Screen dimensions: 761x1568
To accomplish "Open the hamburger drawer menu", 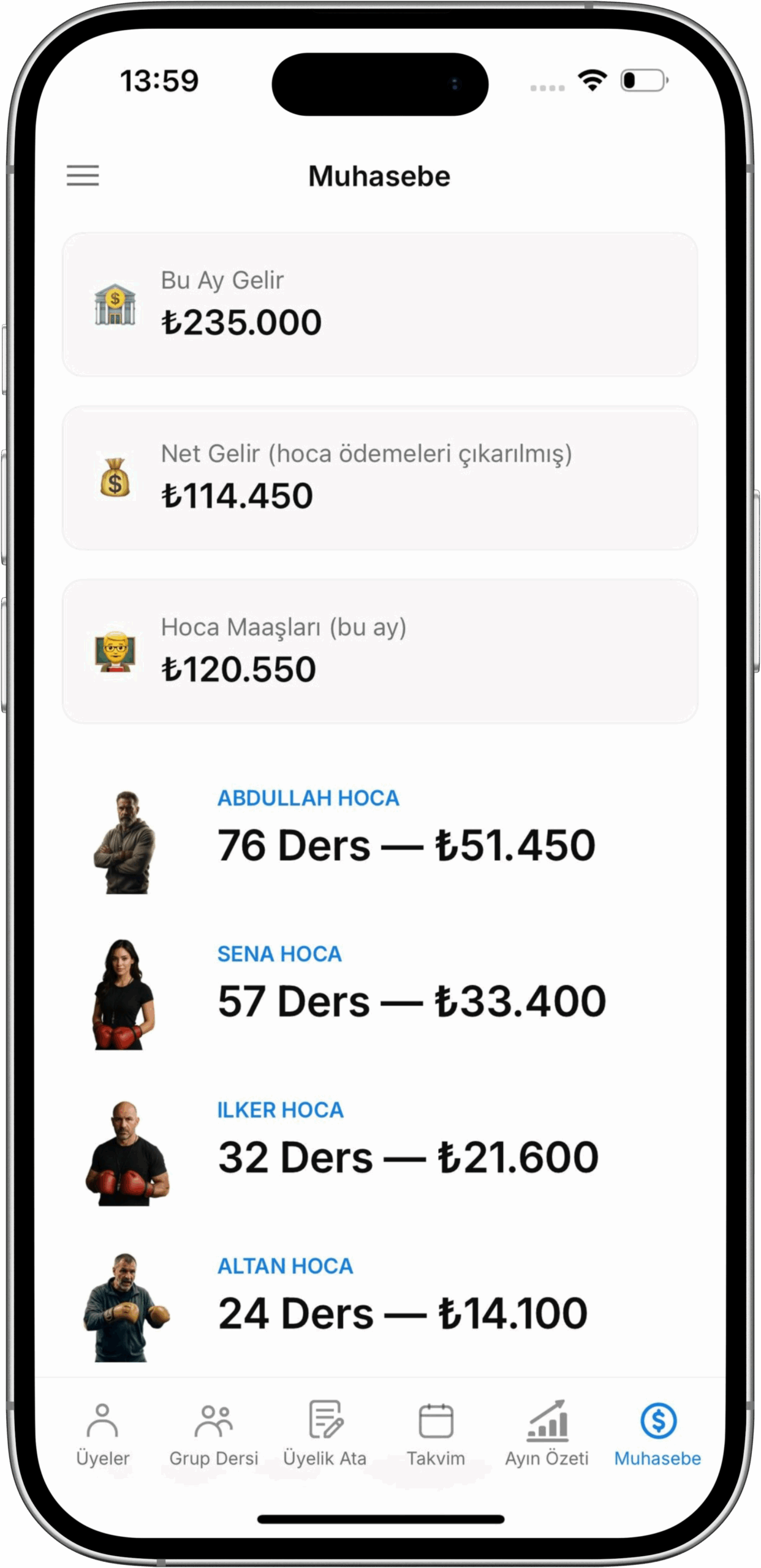I will click(x=83, y=176).
